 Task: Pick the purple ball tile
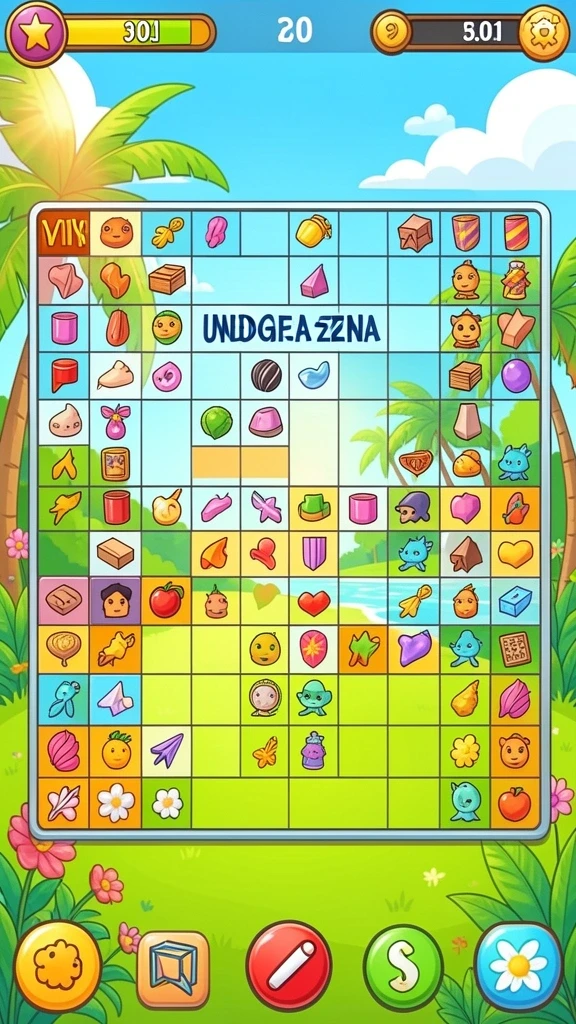click(x=516, y=376)
